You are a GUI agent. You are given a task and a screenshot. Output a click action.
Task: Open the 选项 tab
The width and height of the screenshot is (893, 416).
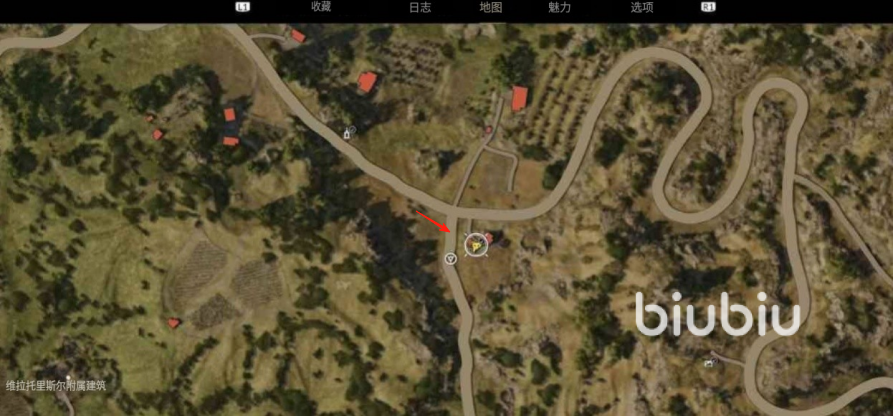pos(641,7)
